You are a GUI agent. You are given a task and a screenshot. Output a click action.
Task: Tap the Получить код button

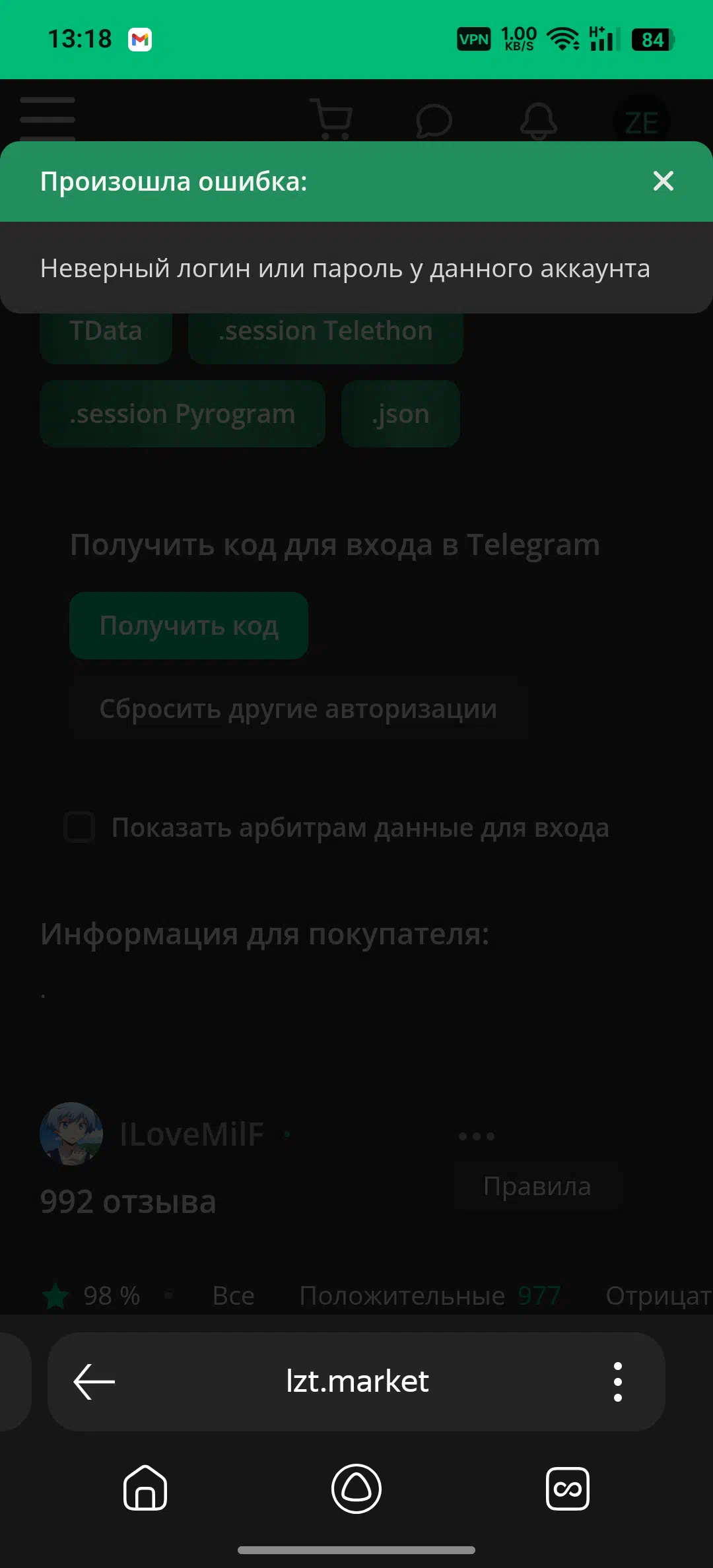(189, 626)
